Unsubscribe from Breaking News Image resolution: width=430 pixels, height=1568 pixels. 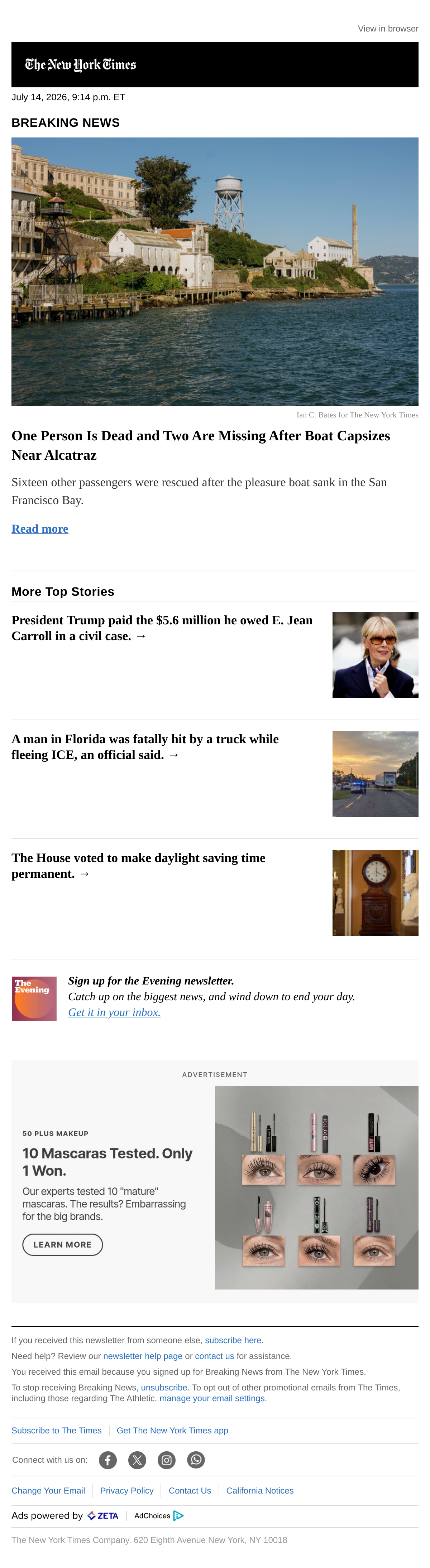(164, 1388)
